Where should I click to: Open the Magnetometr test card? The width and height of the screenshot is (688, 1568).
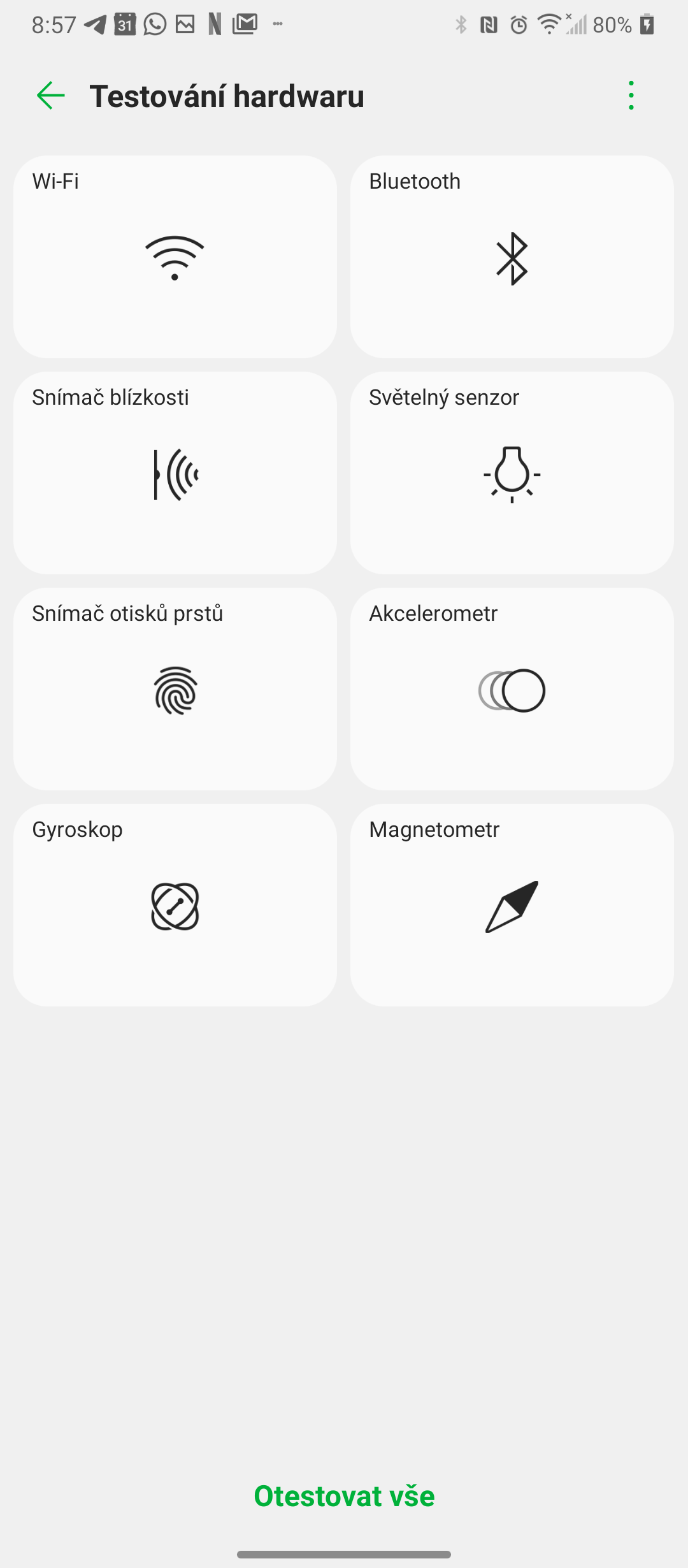tap(512, 905)
